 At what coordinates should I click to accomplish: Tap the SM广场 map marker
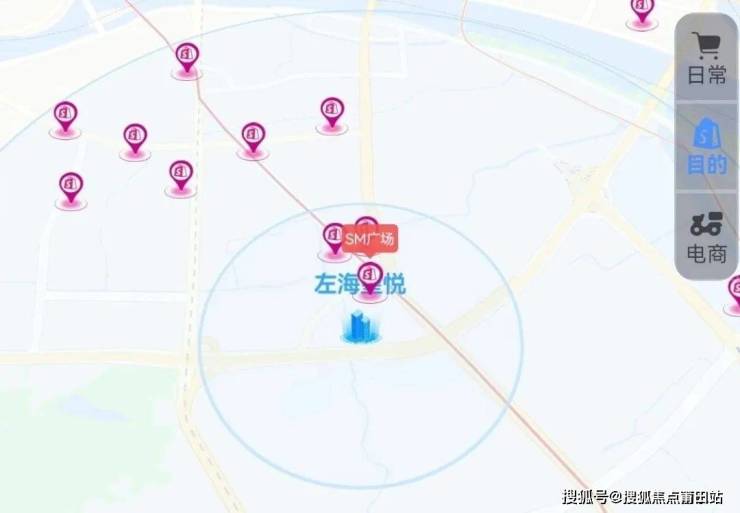click(370, 240)
